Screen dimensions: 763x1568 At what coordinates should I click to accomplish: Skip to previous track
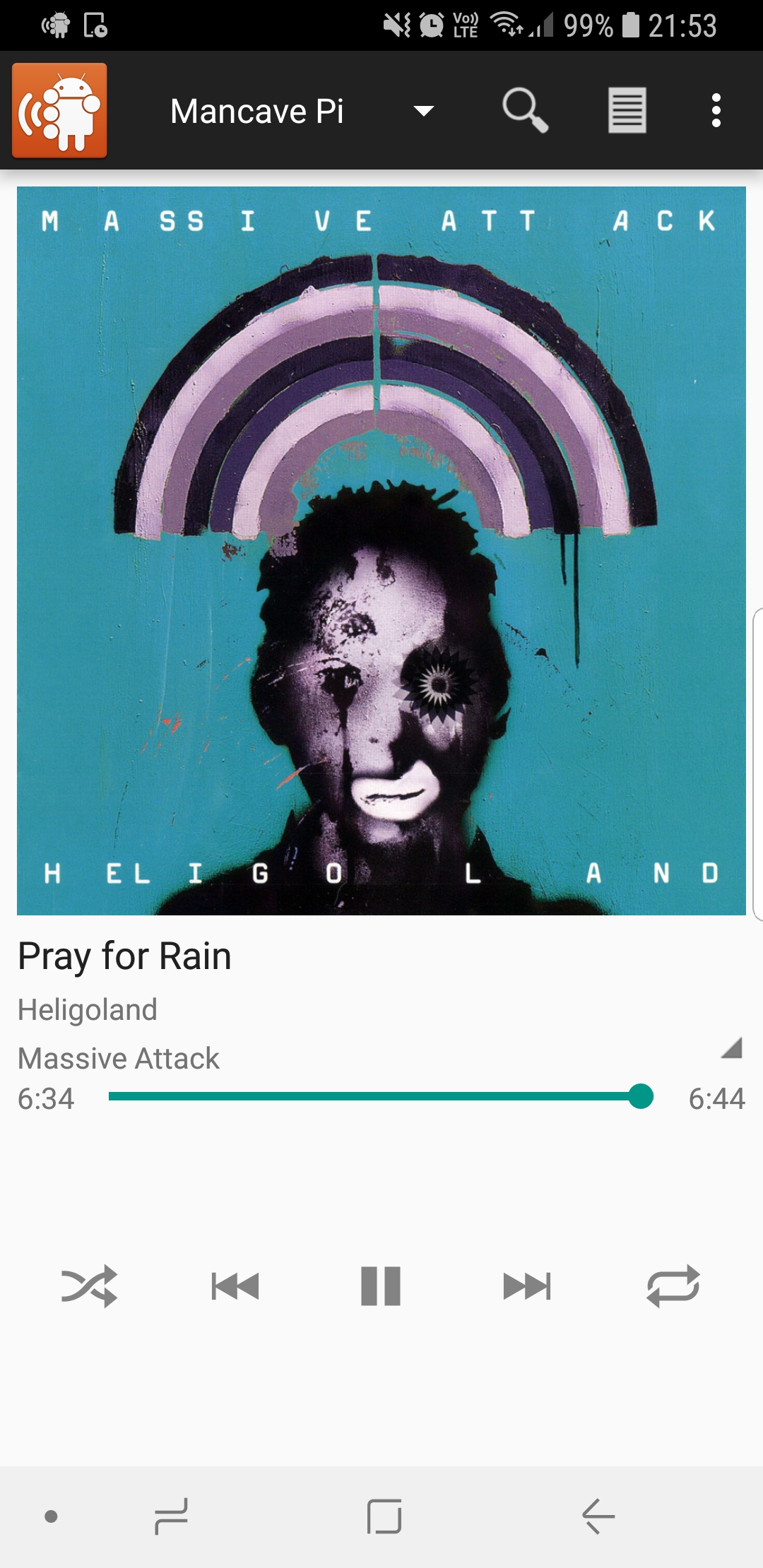[235, 1285]
